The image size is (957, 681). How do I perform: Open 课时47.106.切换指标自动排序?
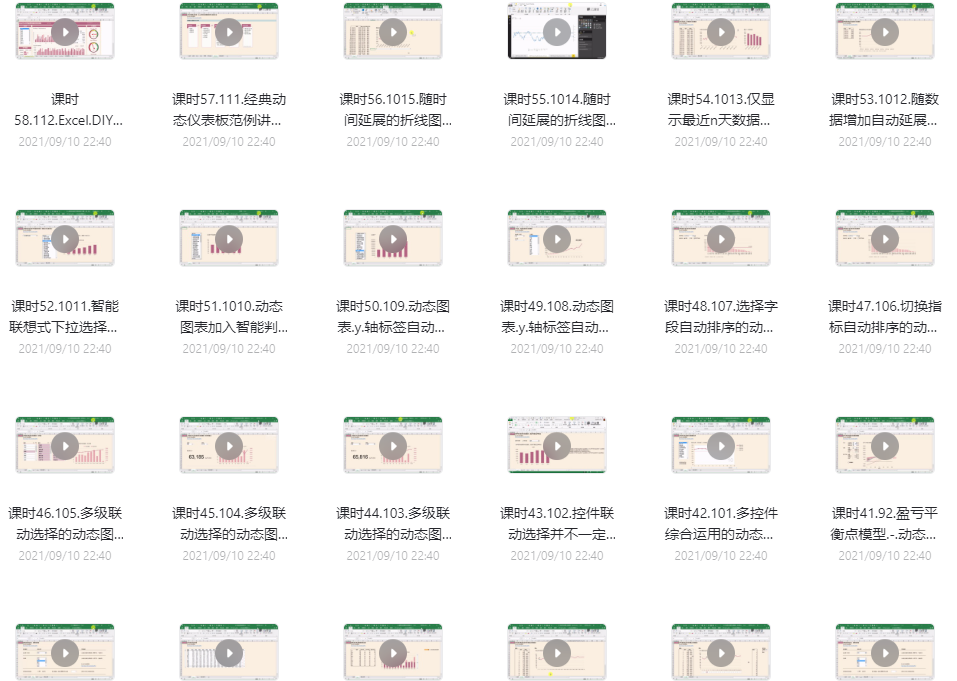click(x=885, y=238)
